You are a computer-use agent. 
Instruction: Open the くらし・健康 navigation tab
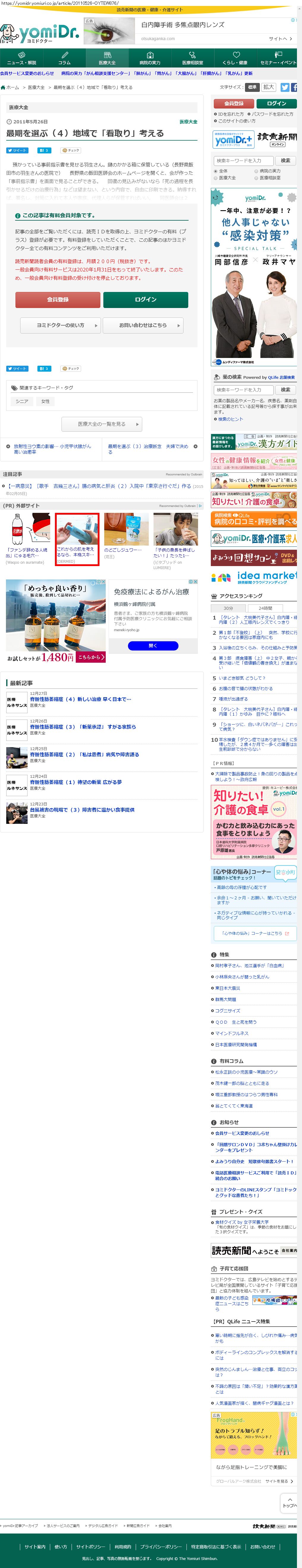click(x=235, y=59)
